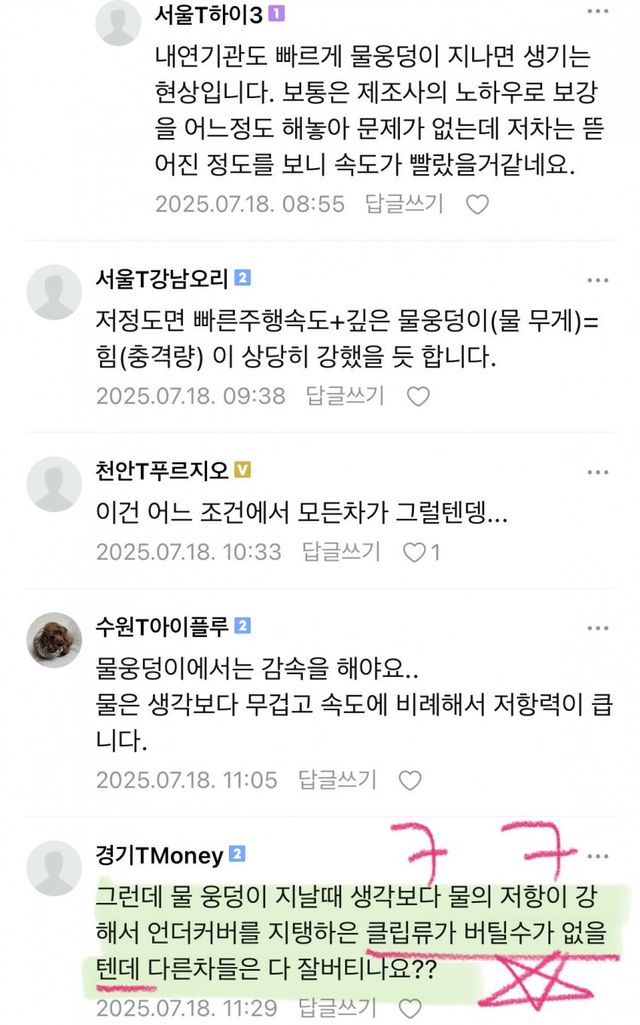Like the comment by 수원T아이플루
The height and width of the screenshot is (1025, 640).
click(411, 780)
